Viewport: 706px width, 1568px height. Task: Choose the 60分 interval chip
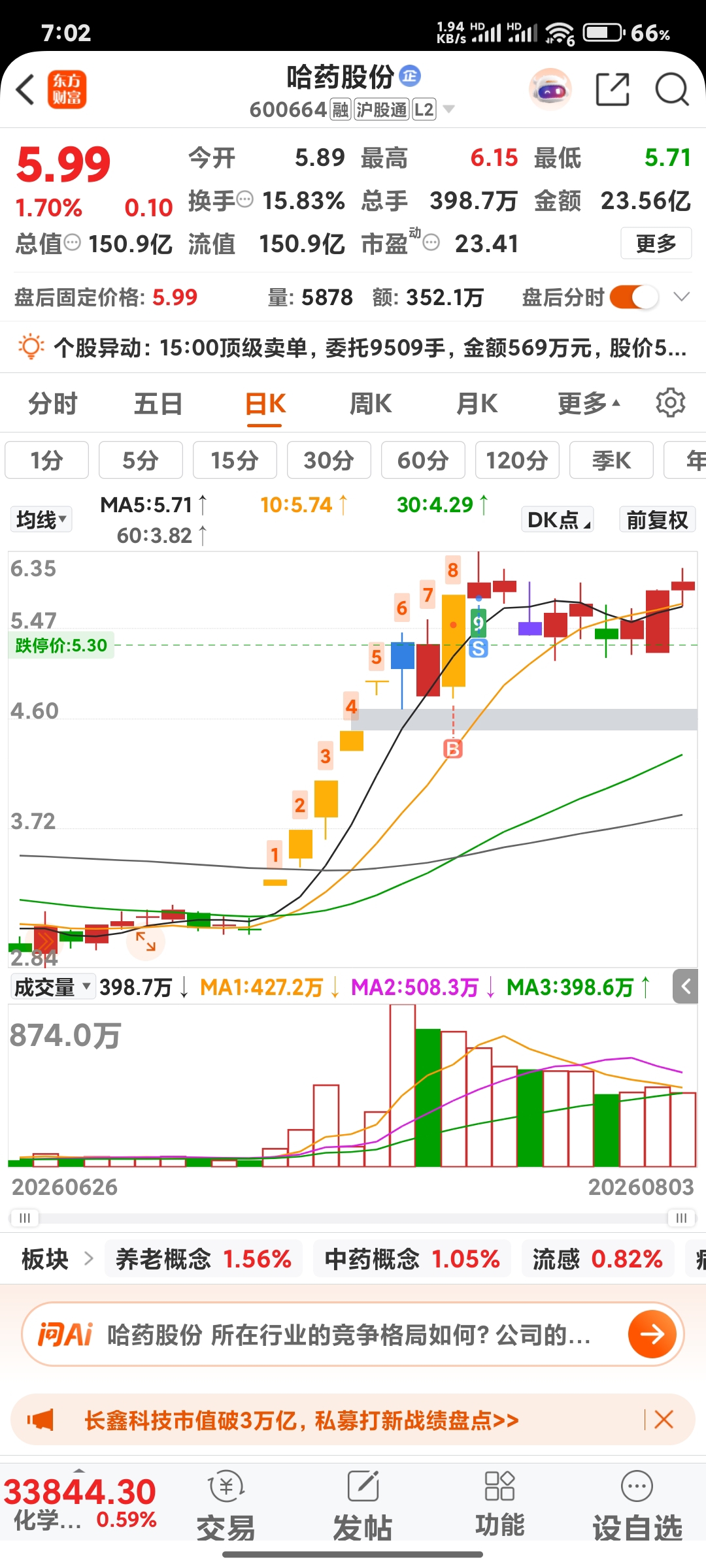tap(423, 460)
